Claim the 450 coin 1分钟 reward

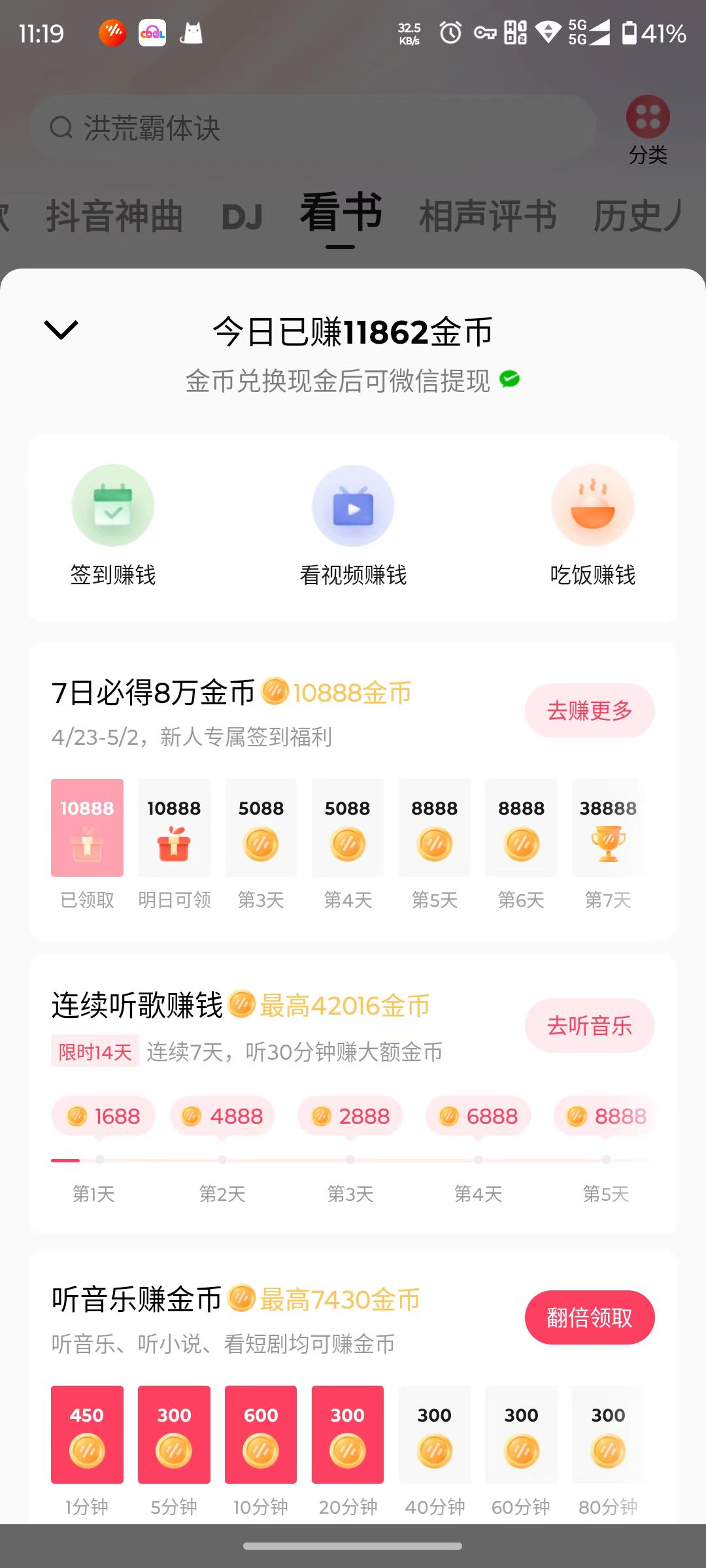pyautogui.click(x=87, y=1435)
